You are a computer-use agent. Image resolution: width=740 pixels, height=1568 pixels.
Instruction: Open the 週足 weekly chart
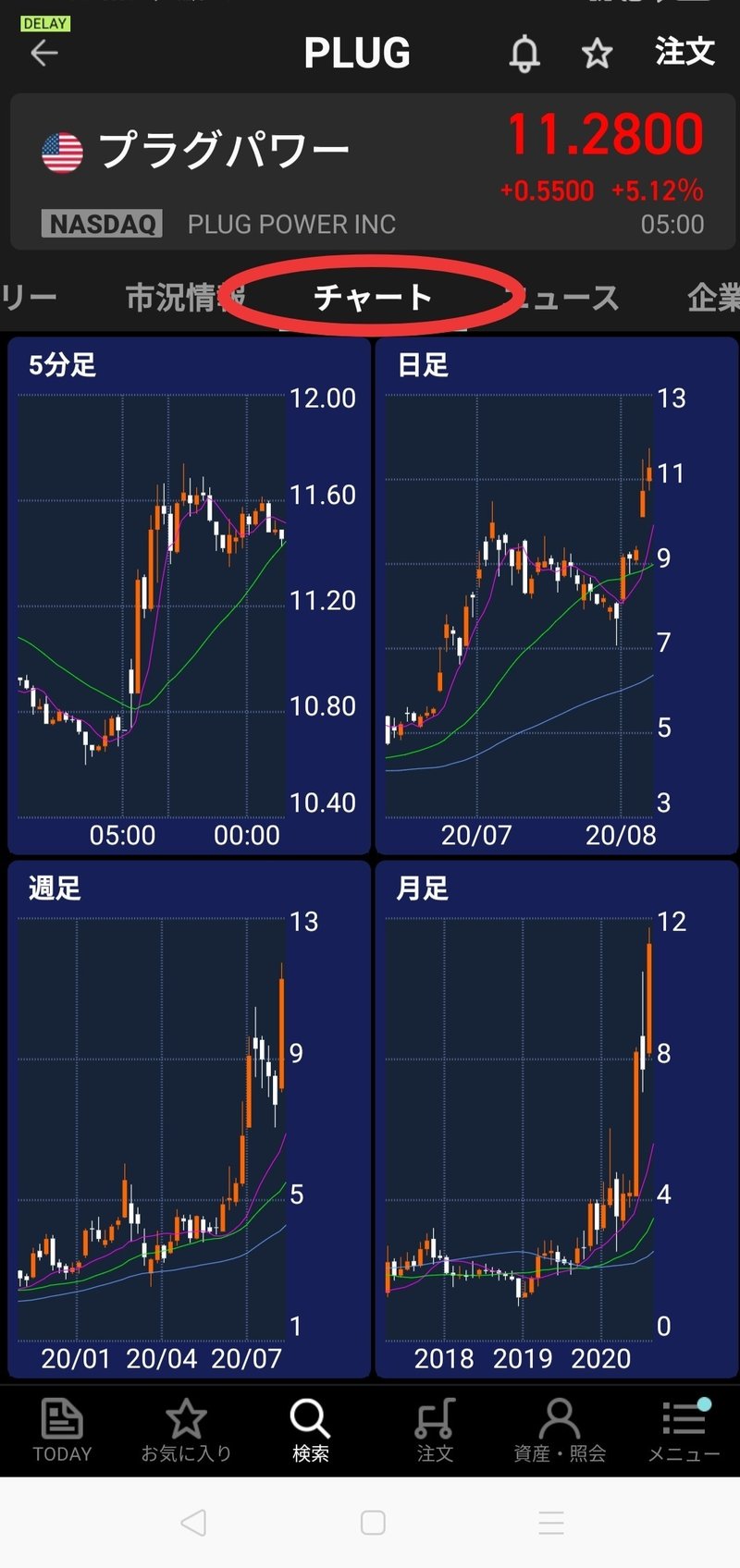(x=189, y=1119)
